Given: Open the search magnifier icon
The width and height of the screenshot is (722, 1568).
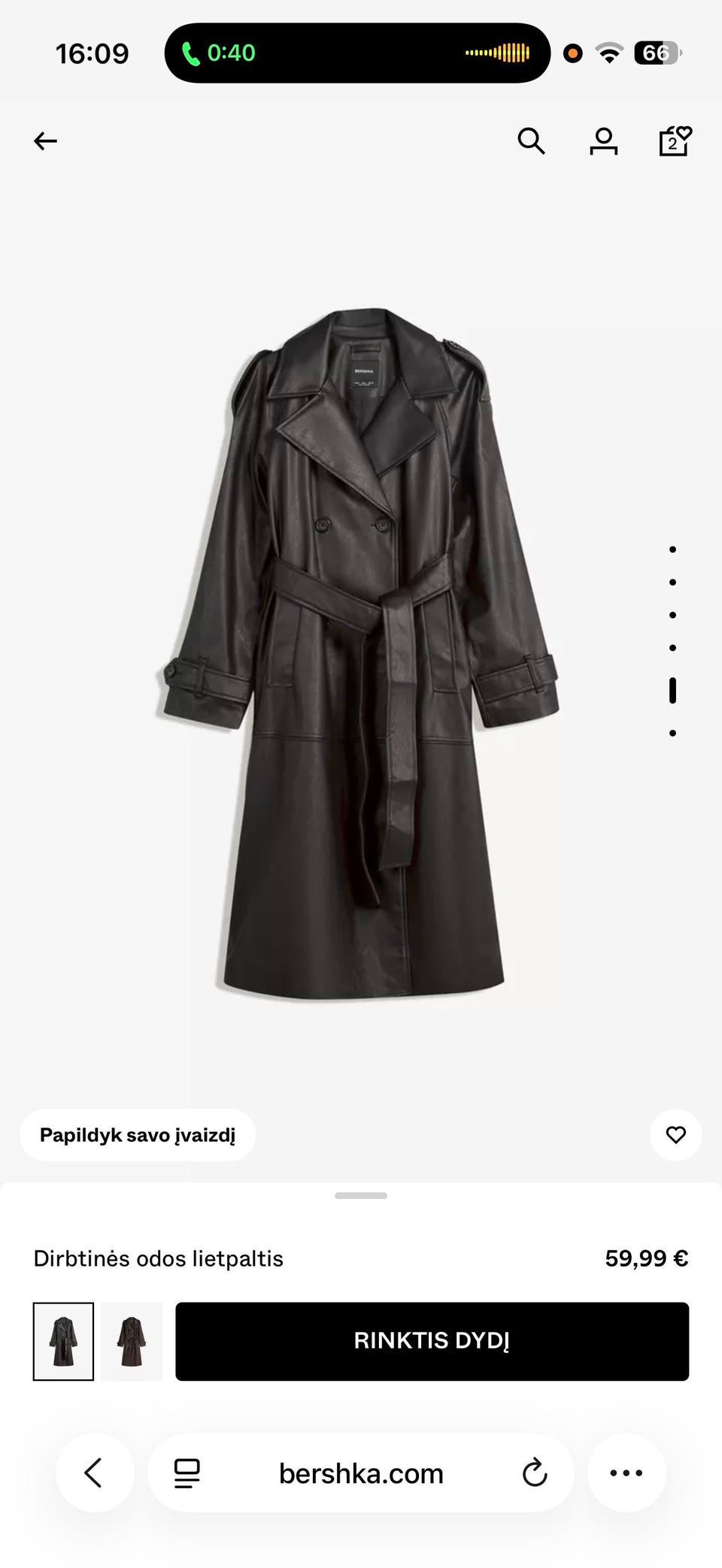Looking at the screenshot, I should [x=531, y=141].
